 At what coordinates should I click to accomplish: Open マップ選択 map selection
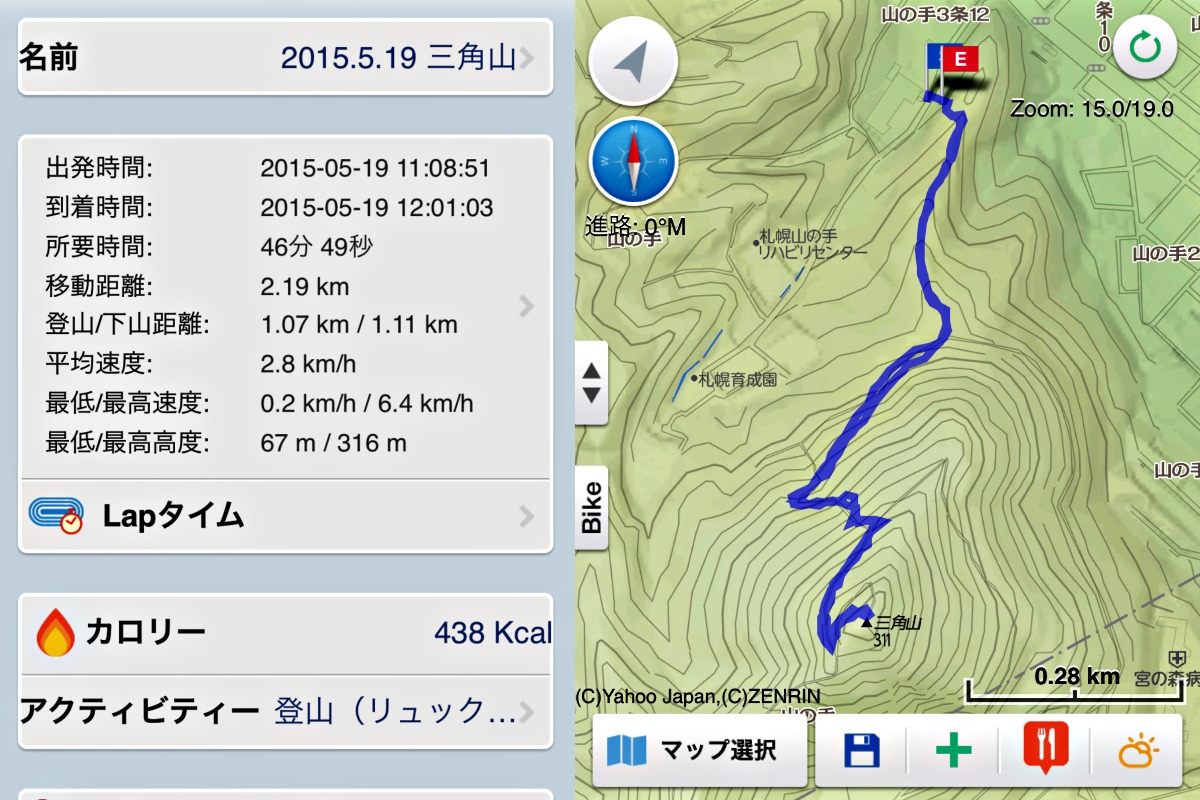coord(699,750)
